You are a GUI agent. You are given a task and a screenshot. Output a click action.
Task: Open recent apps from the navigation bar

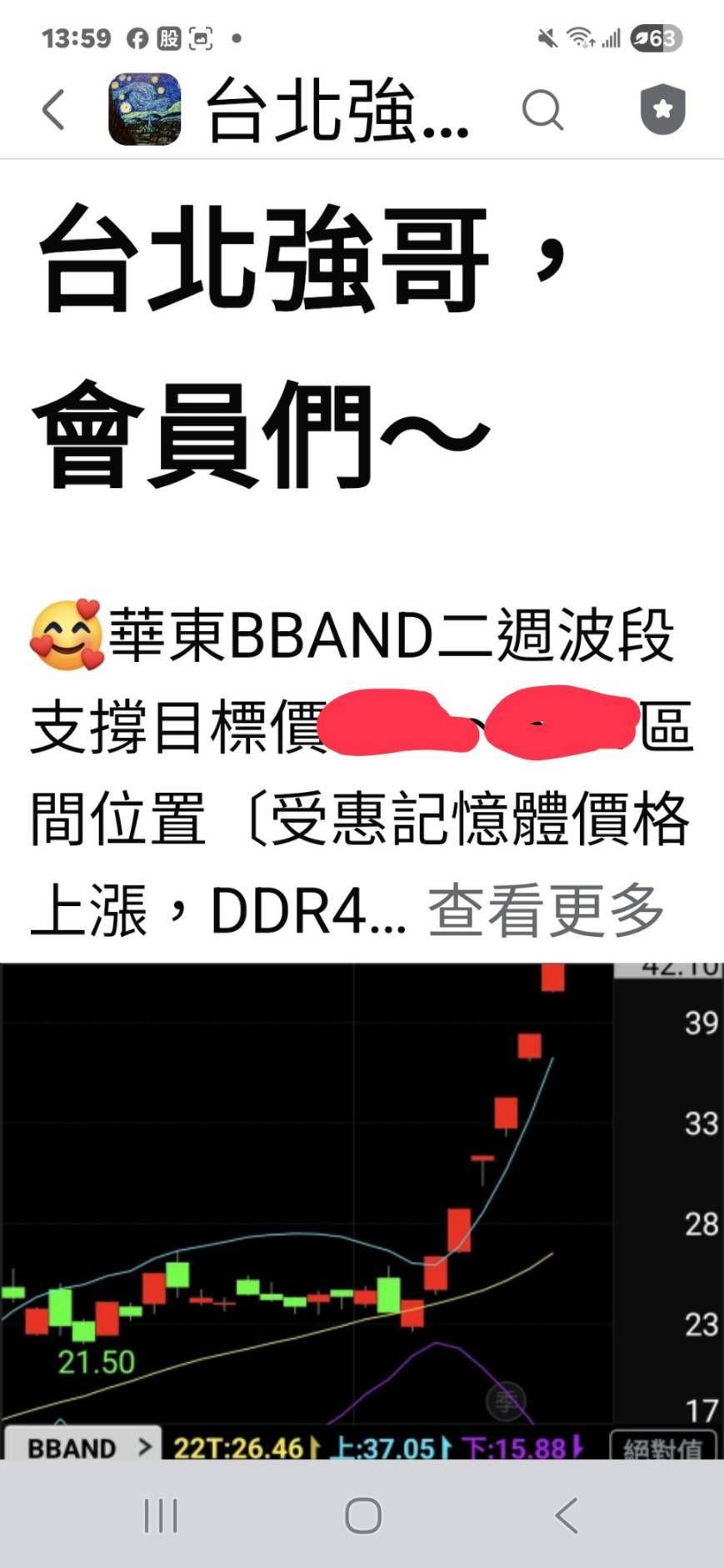tap(160, 1516)
